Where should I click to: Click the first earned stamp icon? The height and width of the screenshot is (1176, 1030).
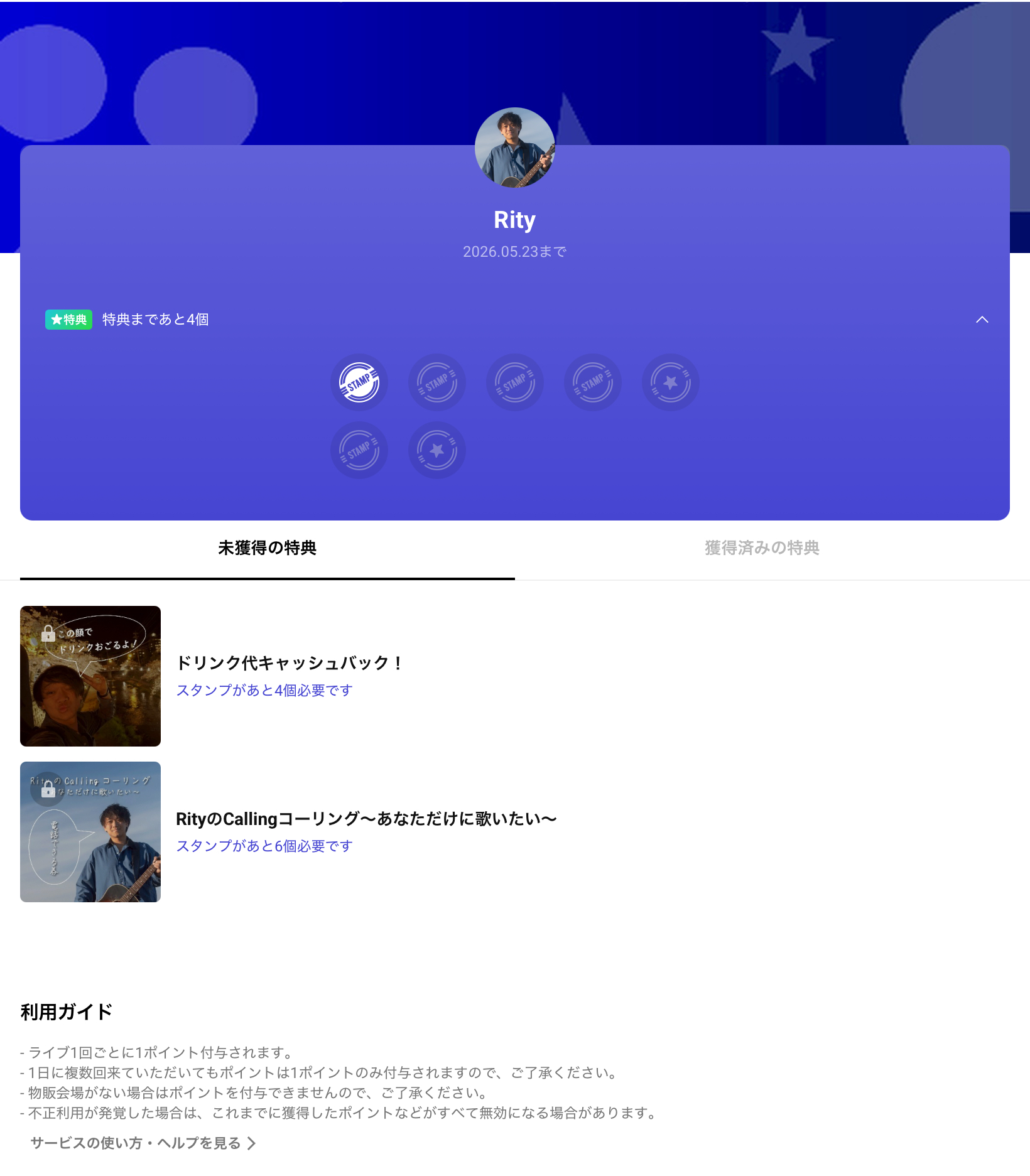[359, 382]
